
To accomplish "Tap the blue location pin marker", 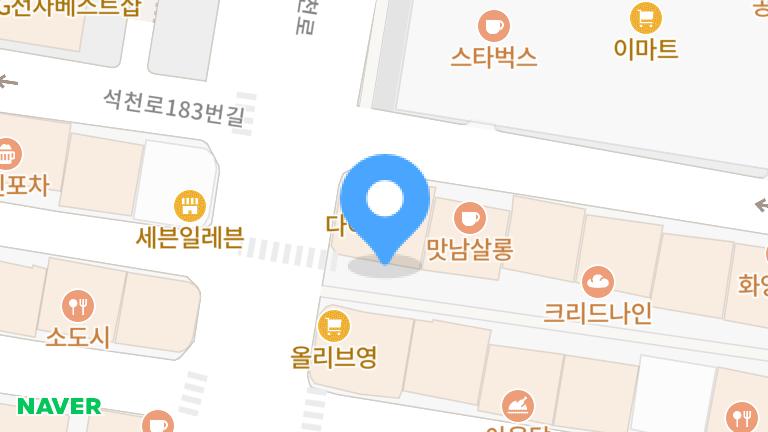I will click(384, 203).
